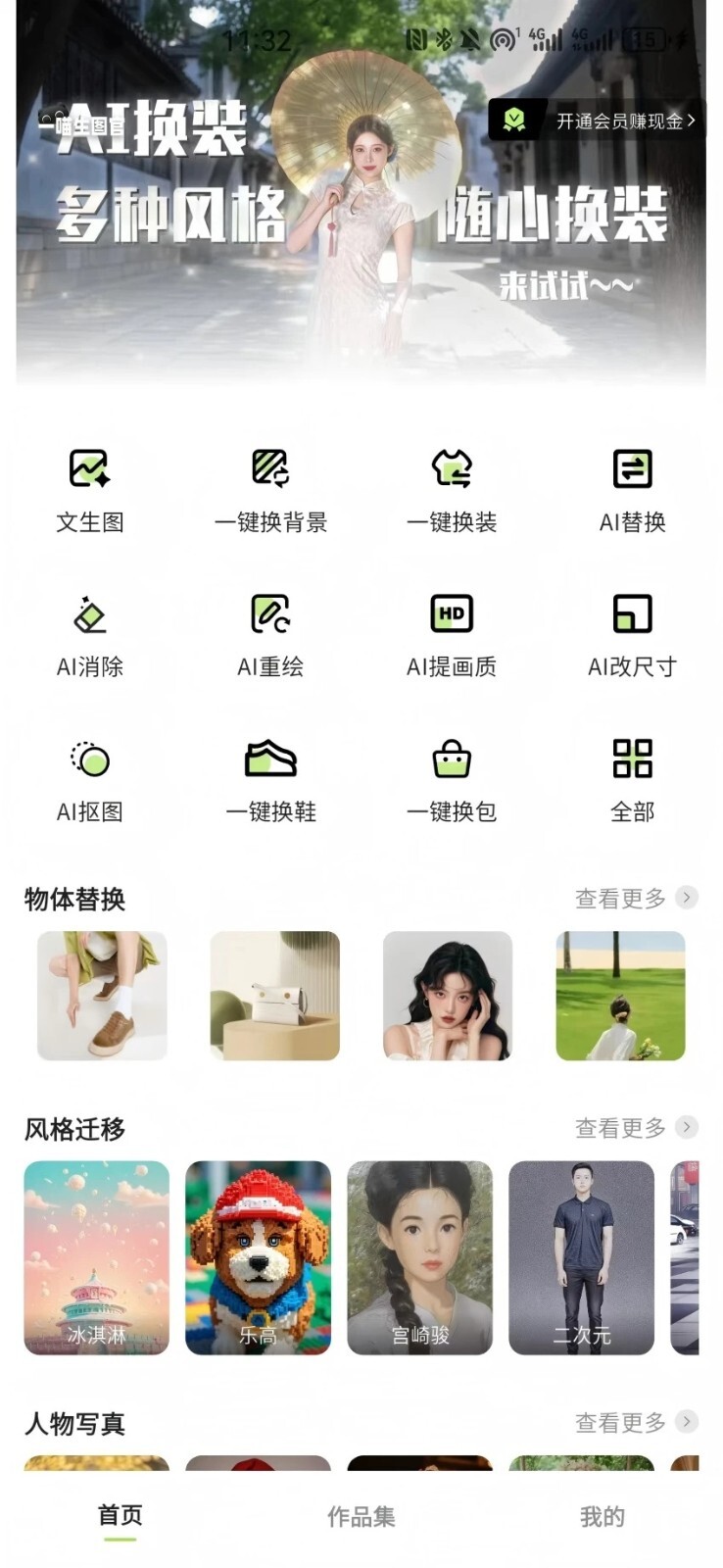Select the 一键换装 outfit tool
This screenshot has height=1568, width=723.
coord(452,490)
